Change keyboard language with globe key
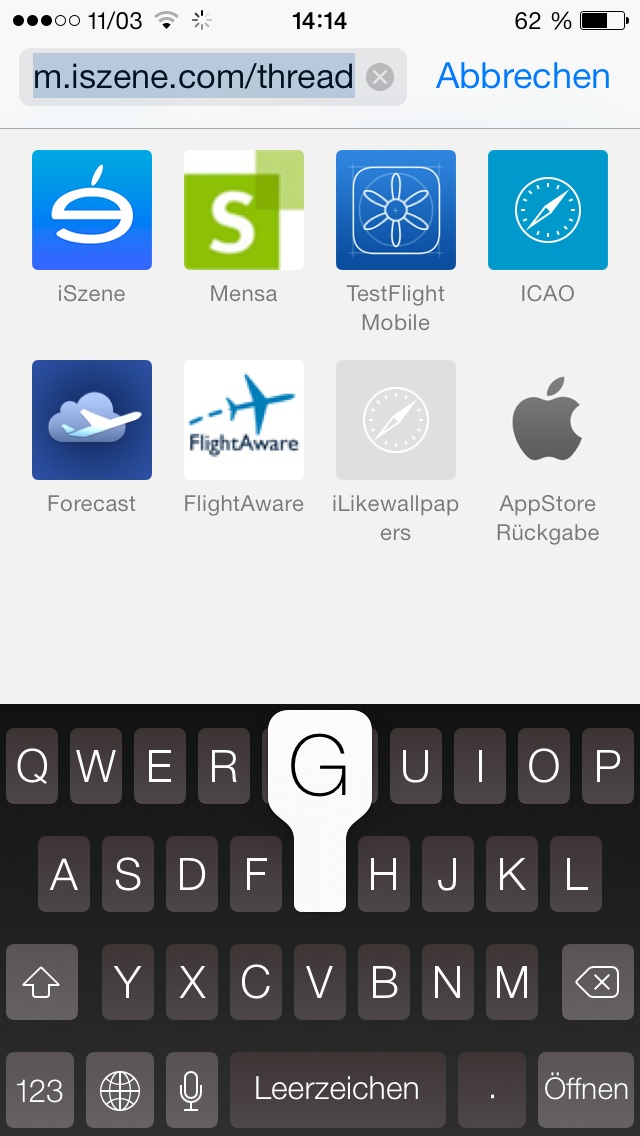Viewport: 640px width, 1136px height. pos(120,1089)
